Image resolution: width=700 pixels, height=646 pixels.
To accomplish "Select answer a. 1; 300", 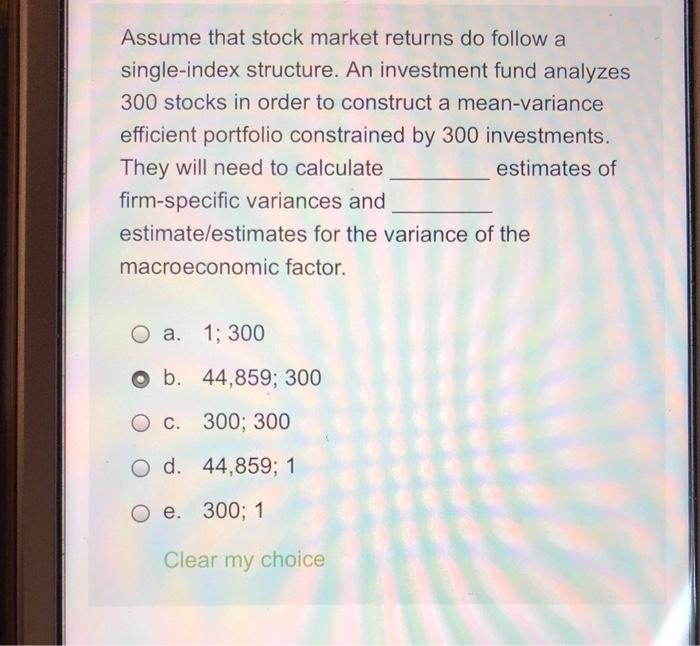I will (x=144, y=334).
